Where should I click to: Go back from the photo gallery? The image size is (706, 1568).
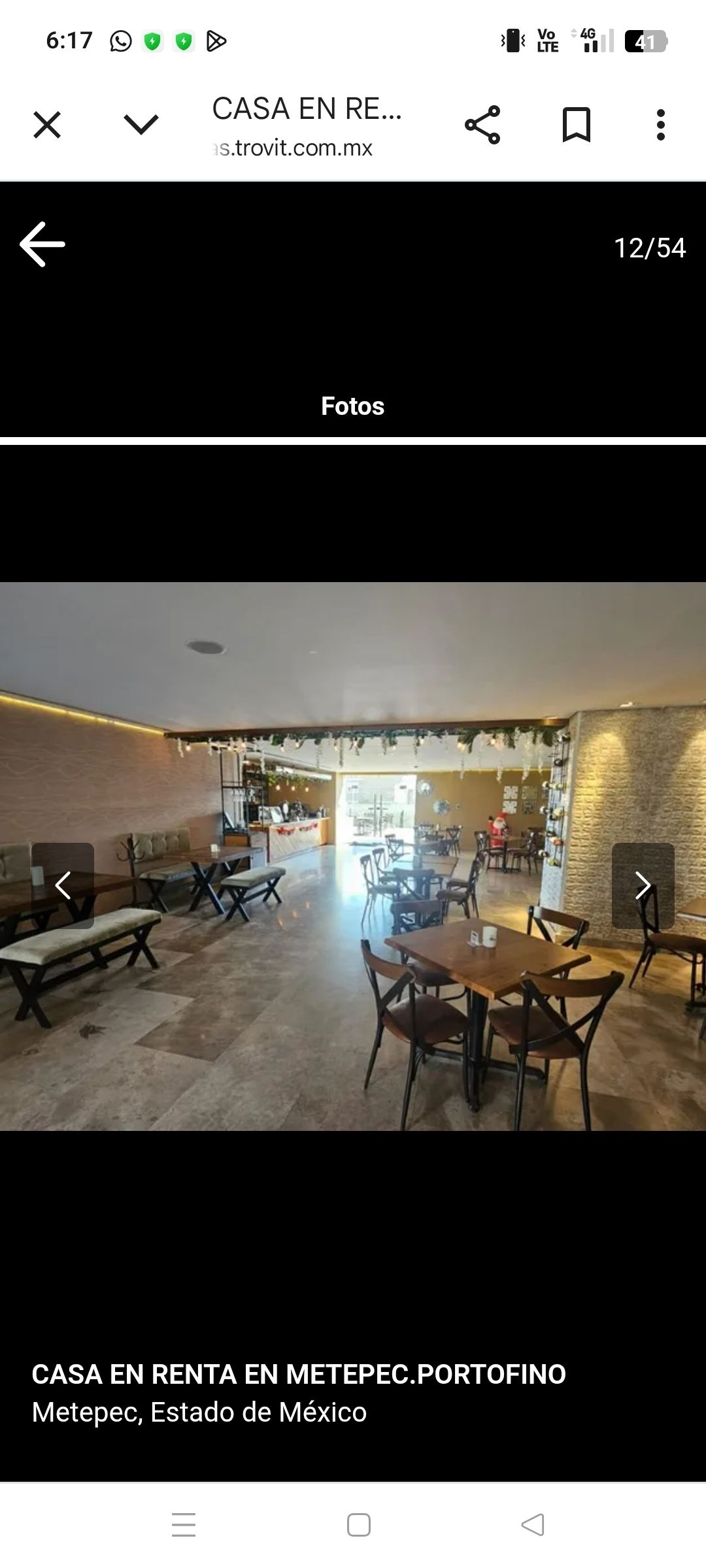[x=42, y=245]
